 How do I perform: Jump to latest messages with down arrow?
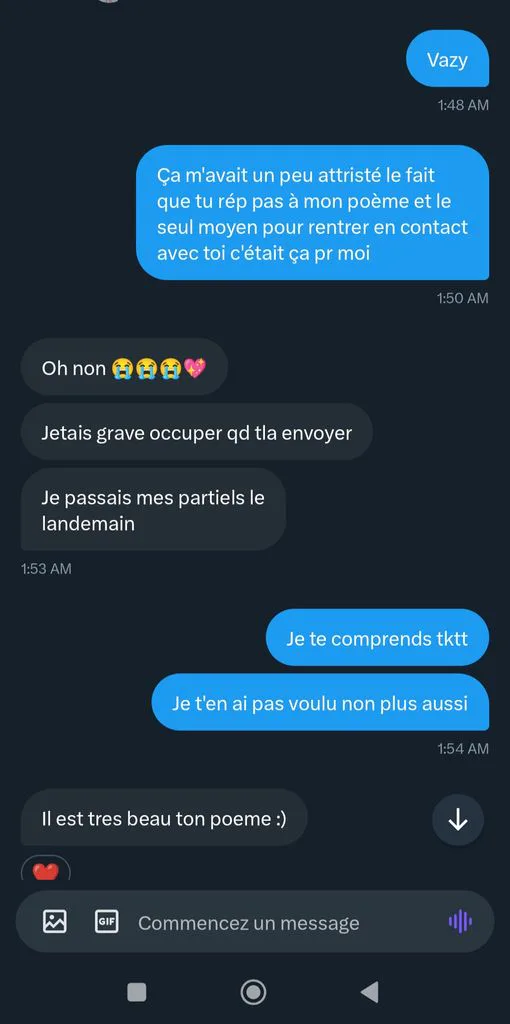pos(458,820)
